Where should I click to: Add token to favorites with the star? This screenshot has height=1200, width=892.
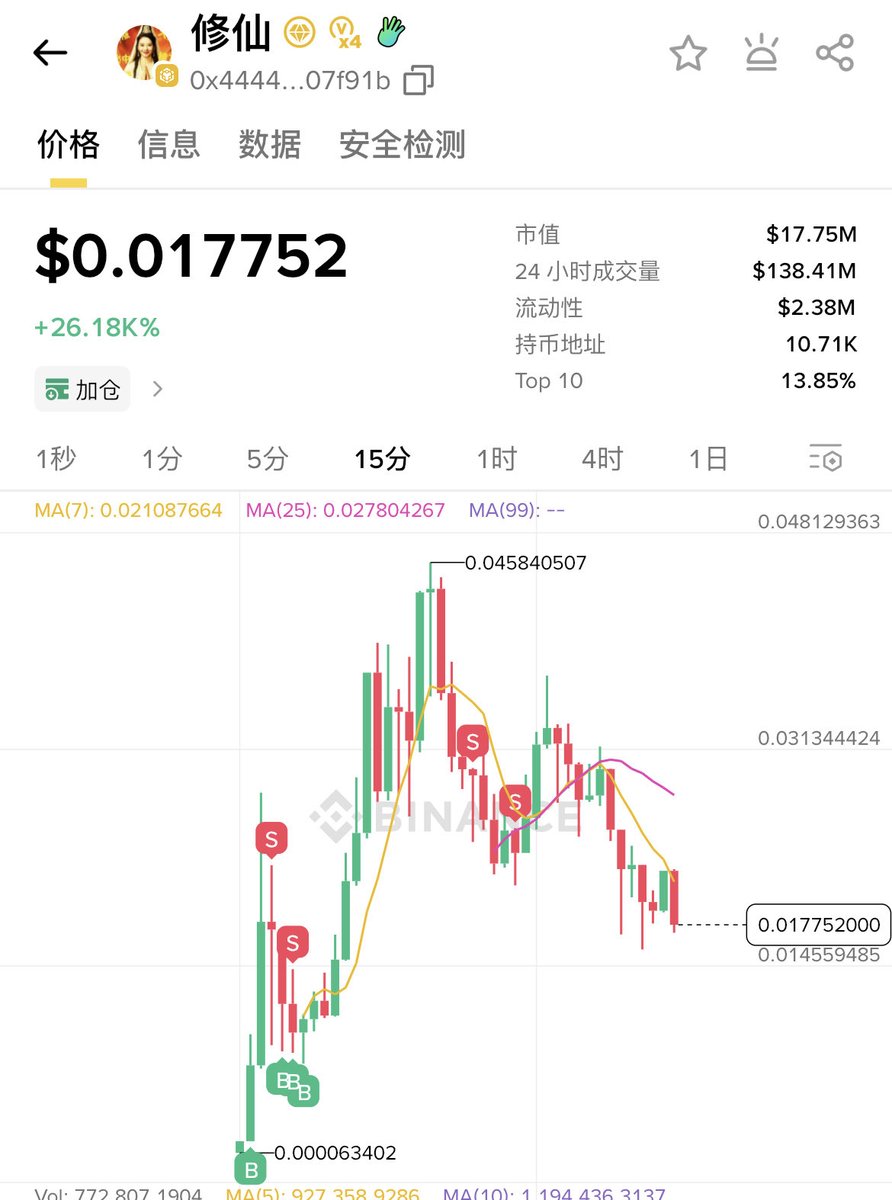(688, 53)
